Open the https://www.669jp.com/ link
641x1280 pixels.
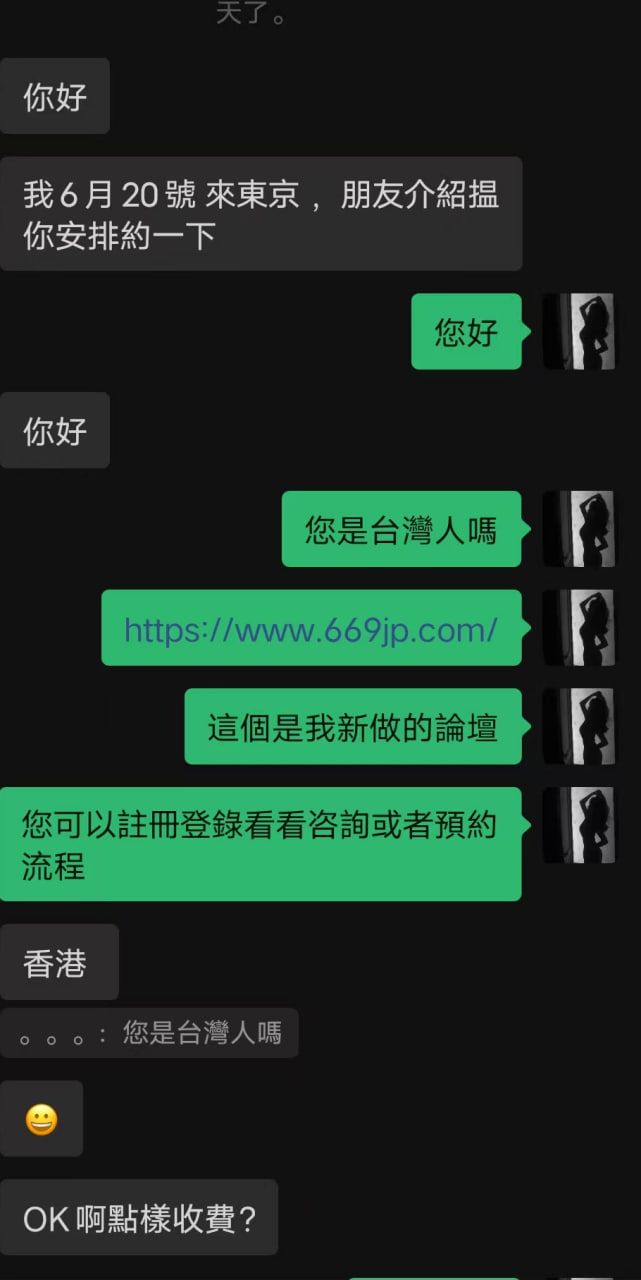311,629
